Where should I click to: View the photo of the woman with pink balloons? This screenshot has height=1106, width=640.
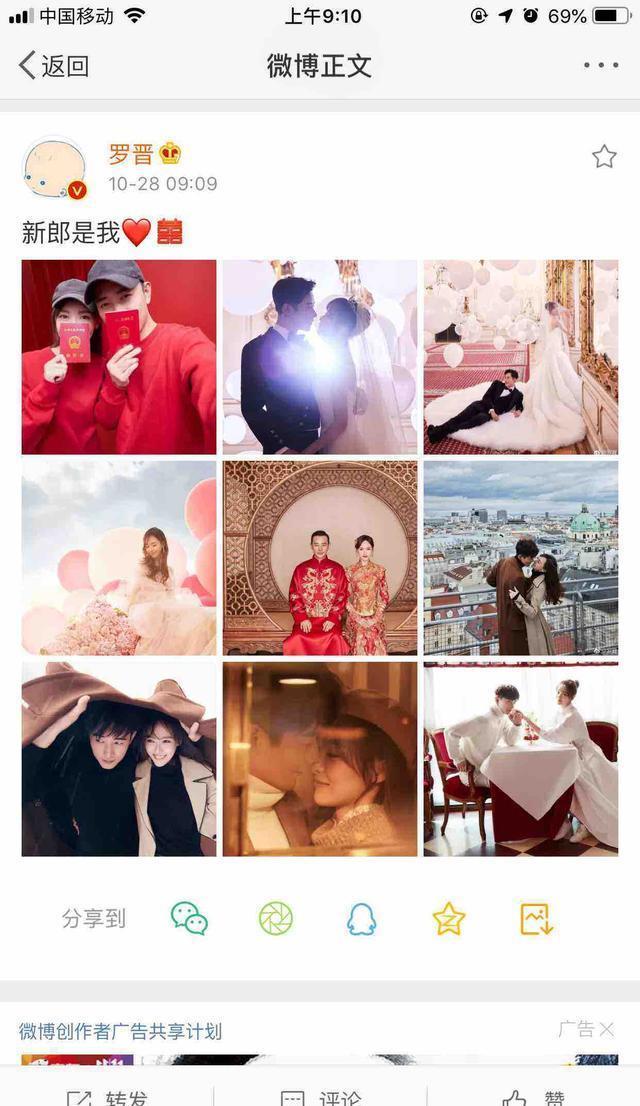pyautogui.click(x=119, y=558)
